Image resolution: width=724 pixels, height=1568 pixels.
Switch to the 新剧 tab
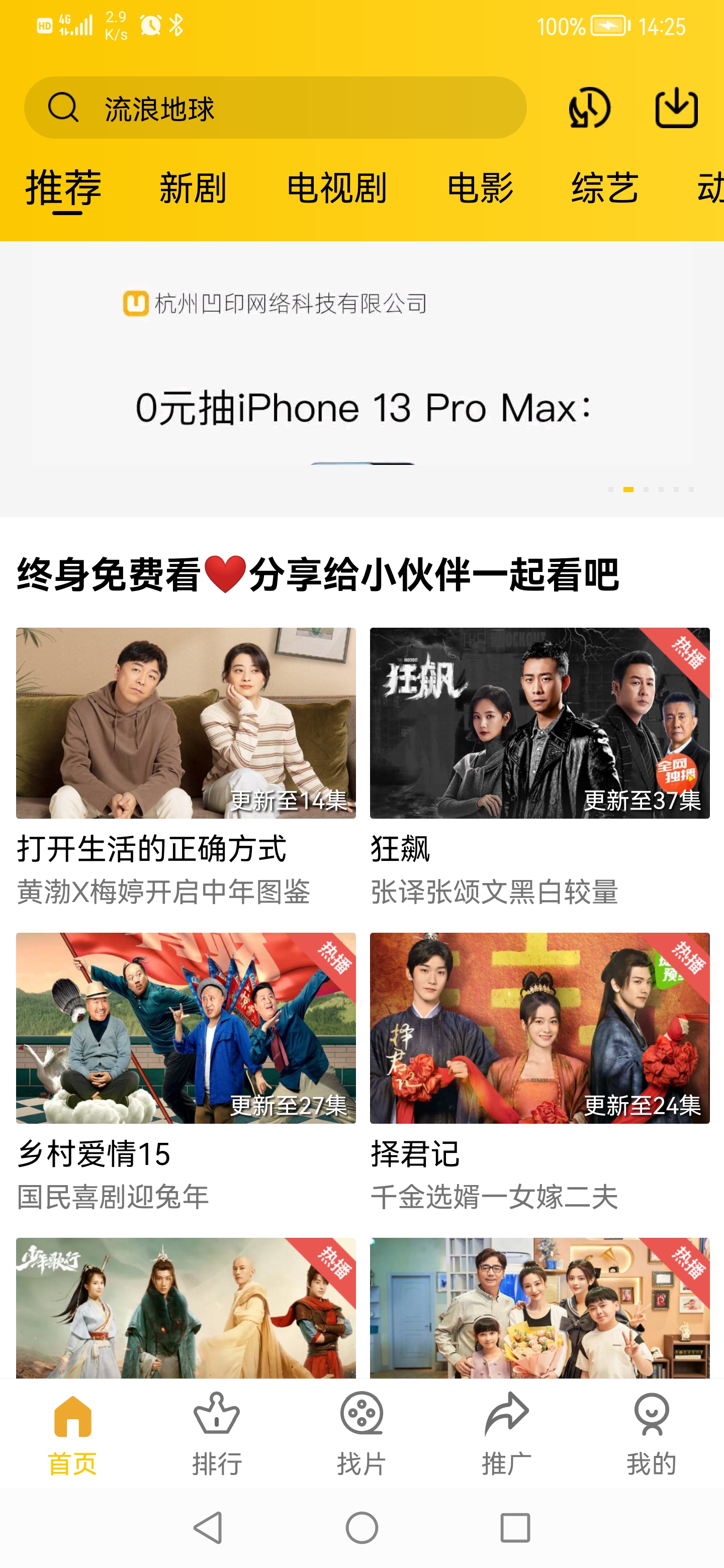193,187
